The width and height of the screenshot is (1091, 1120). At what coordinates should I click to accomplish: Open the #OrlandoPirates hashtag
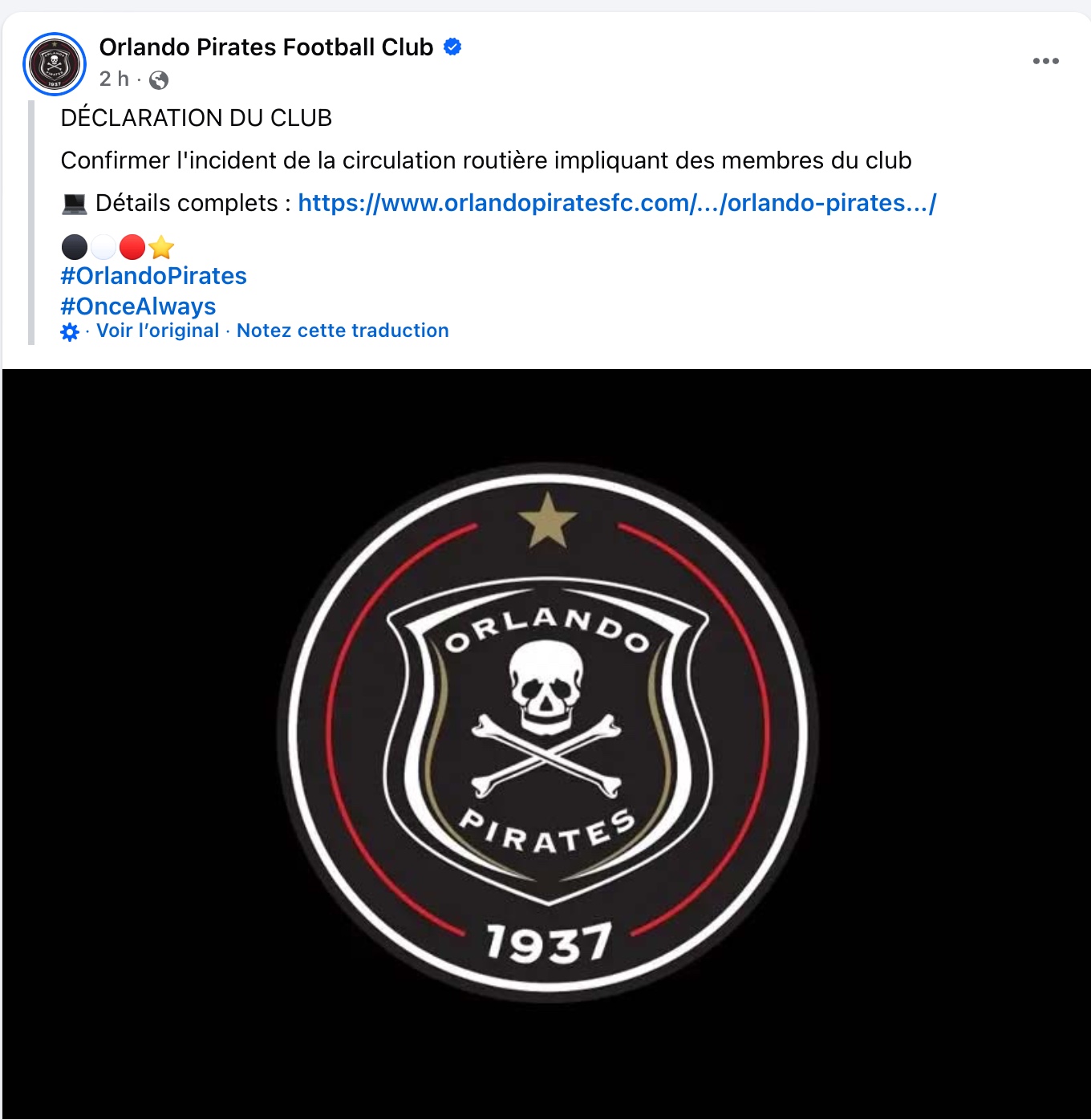tap(153, 276)
